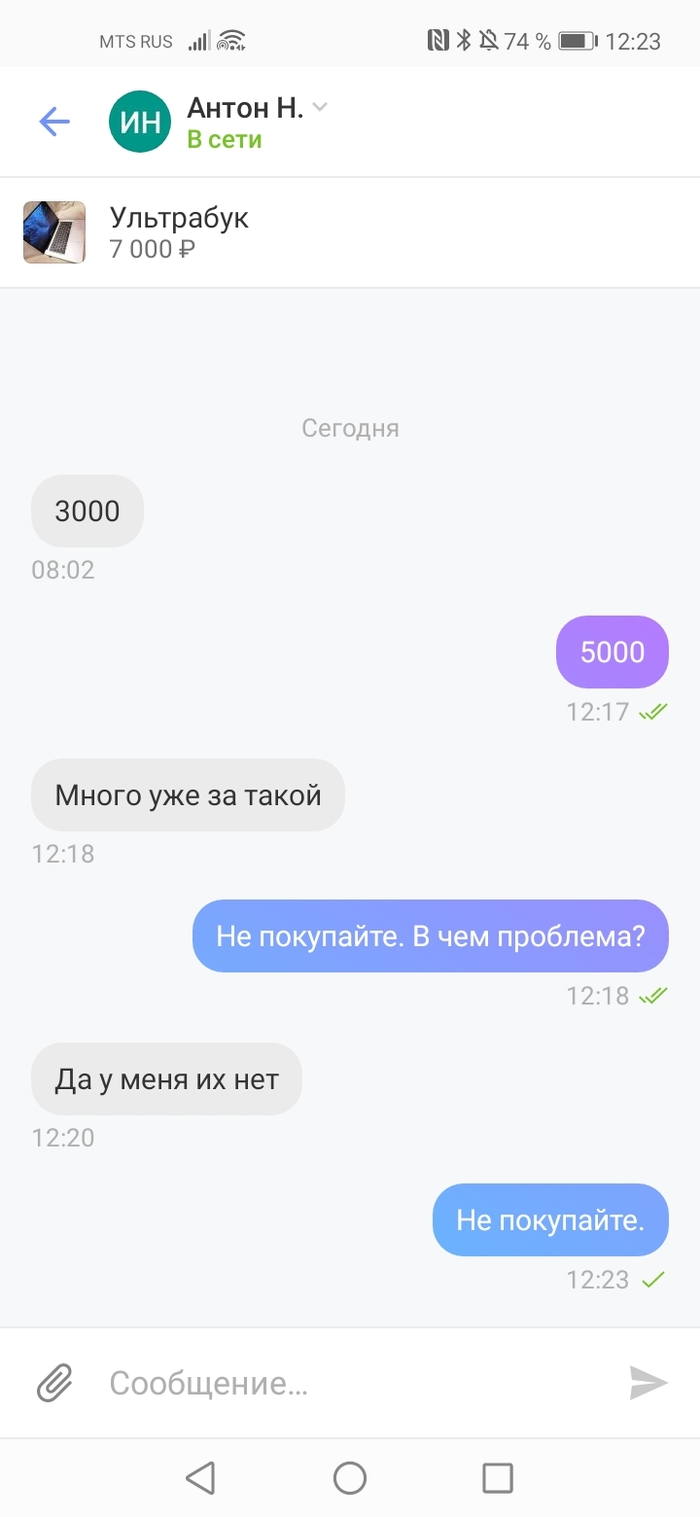Send the message with the arrow icon

(x=648, y=1383)
